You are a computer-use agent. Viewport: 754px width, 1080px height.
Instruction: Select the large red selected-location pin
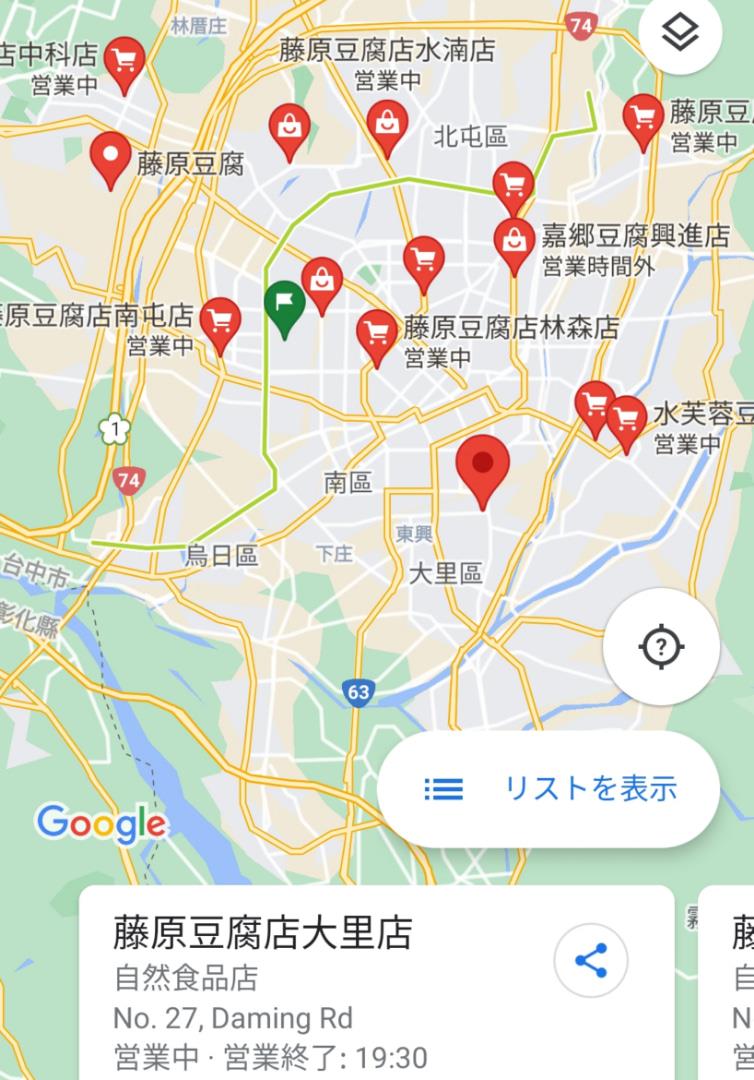(483, 467)
